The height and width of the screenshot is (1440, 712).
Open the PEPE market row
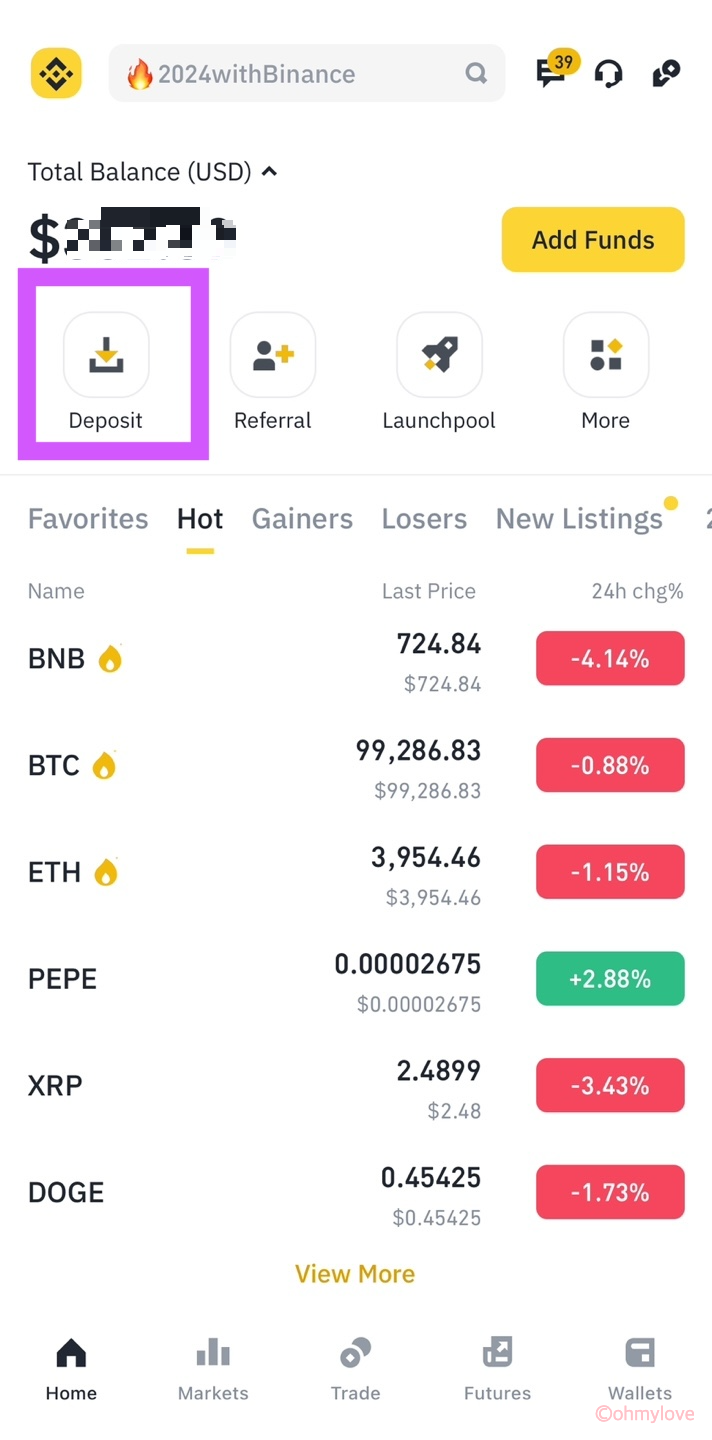(x=356, y=979)
